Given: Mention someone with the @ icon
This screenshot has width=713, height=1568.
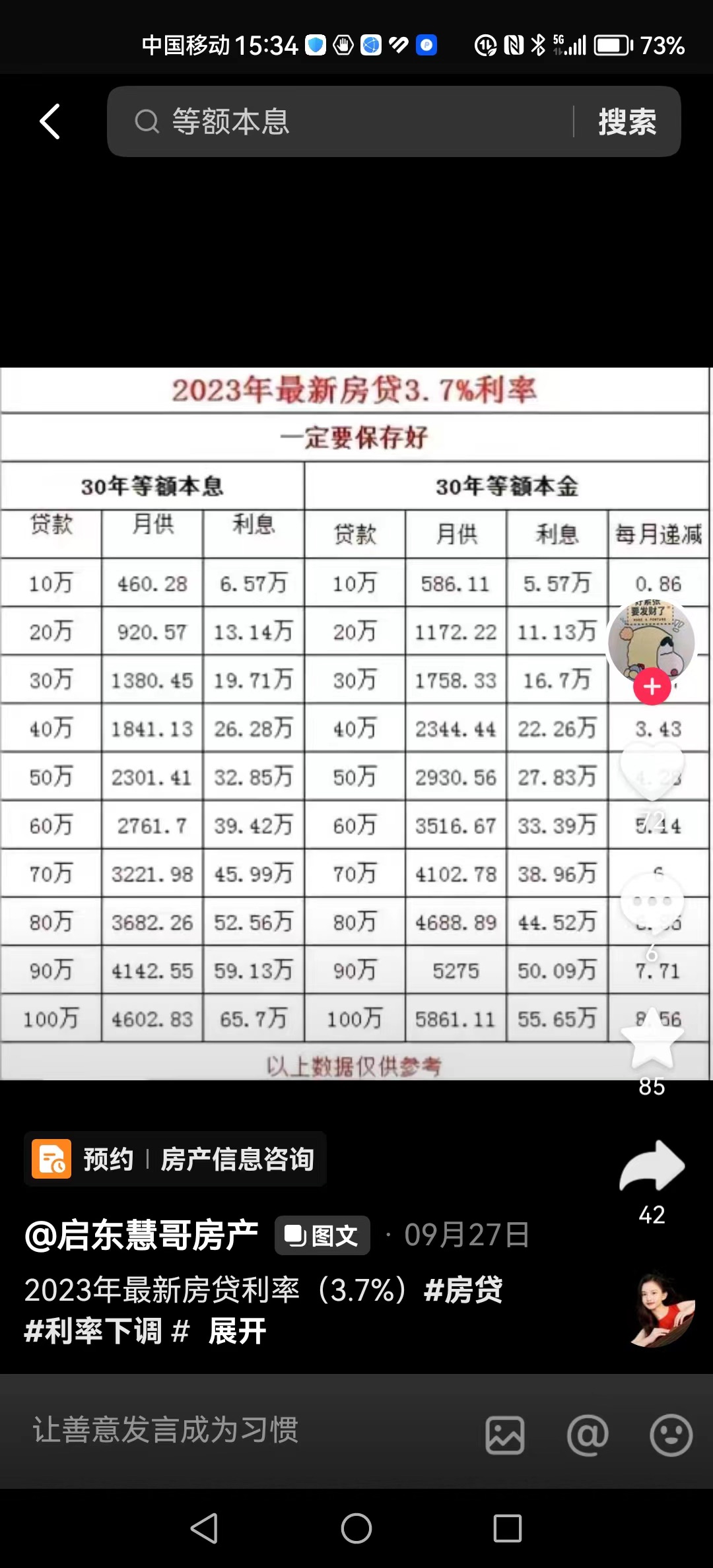Looking at the screenshot, I should point(588,1435).
